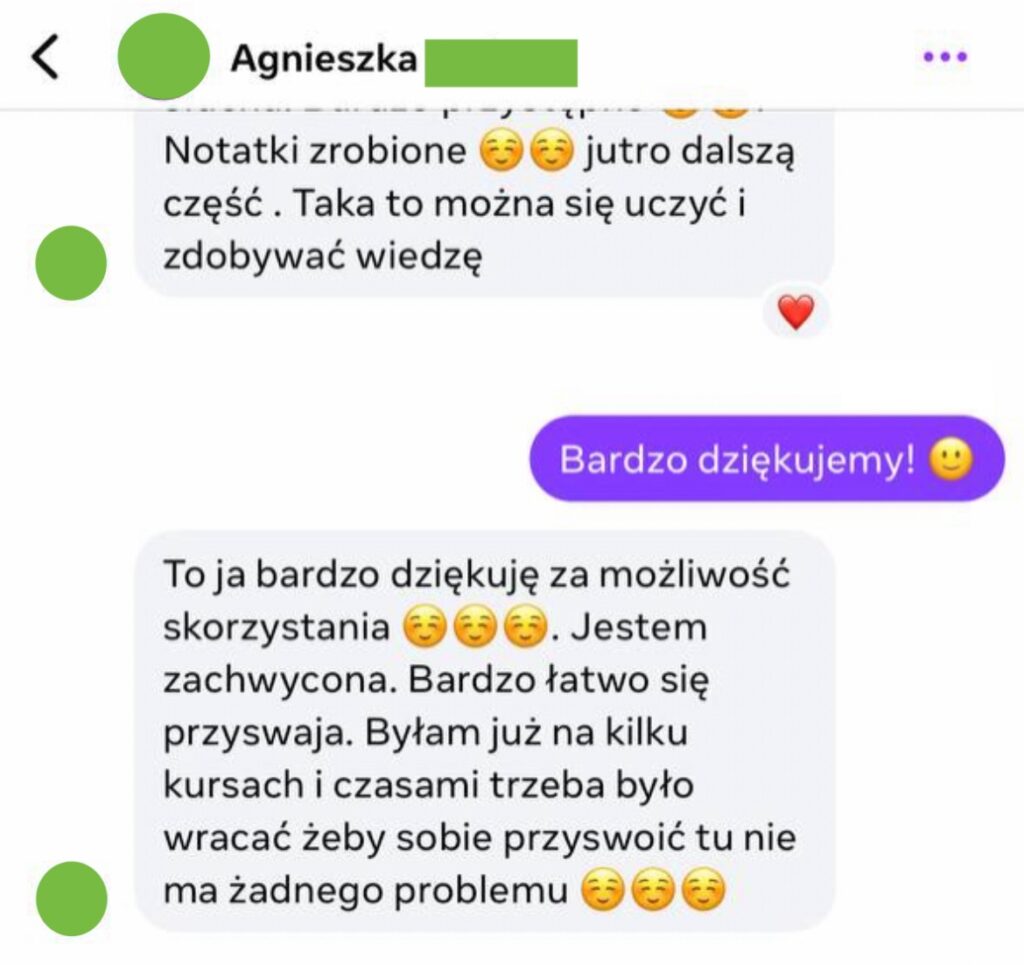Open Agnieszka's profile from the chat header
This screenshot has height=965, width=1024.
click(x=323, y=59)
